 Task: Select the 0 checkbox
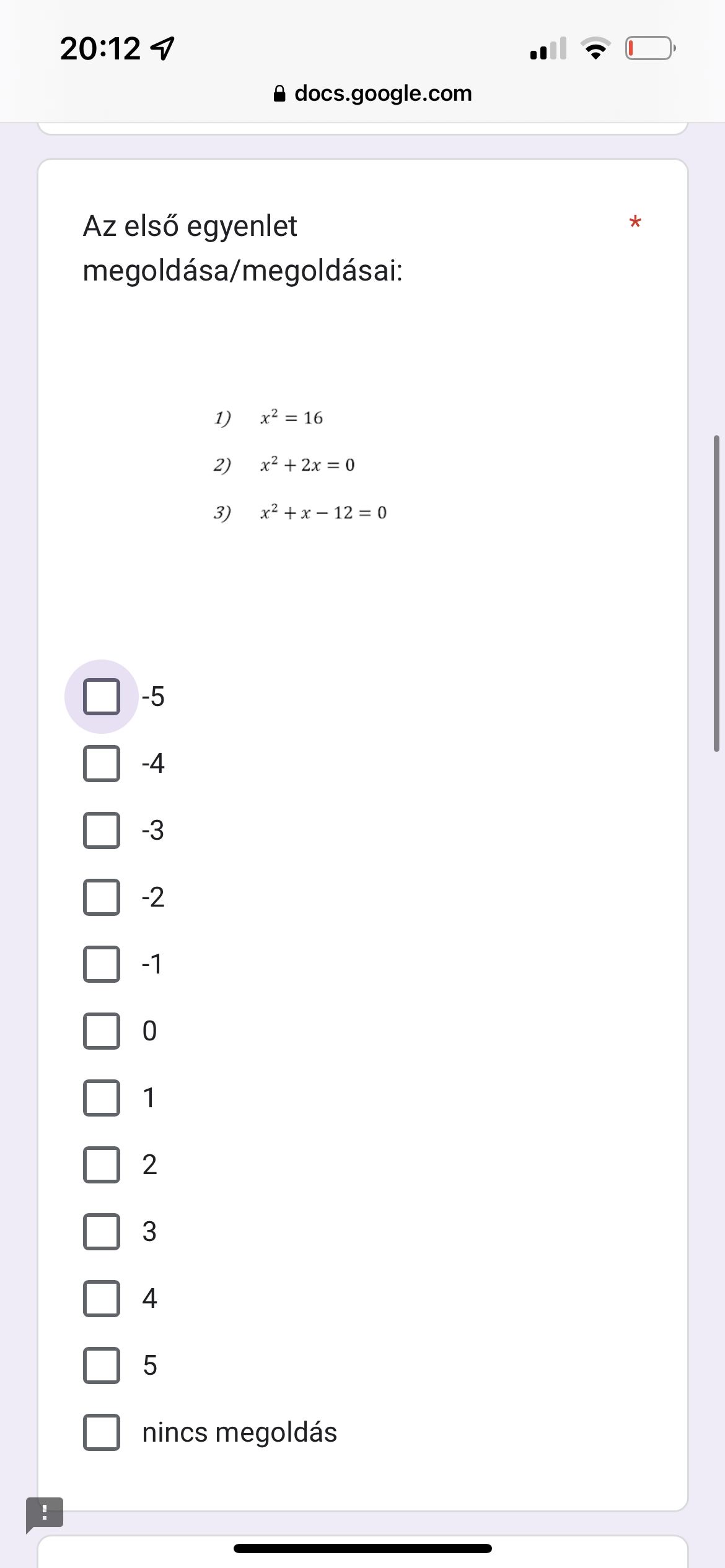click(x=102, y=1031)
